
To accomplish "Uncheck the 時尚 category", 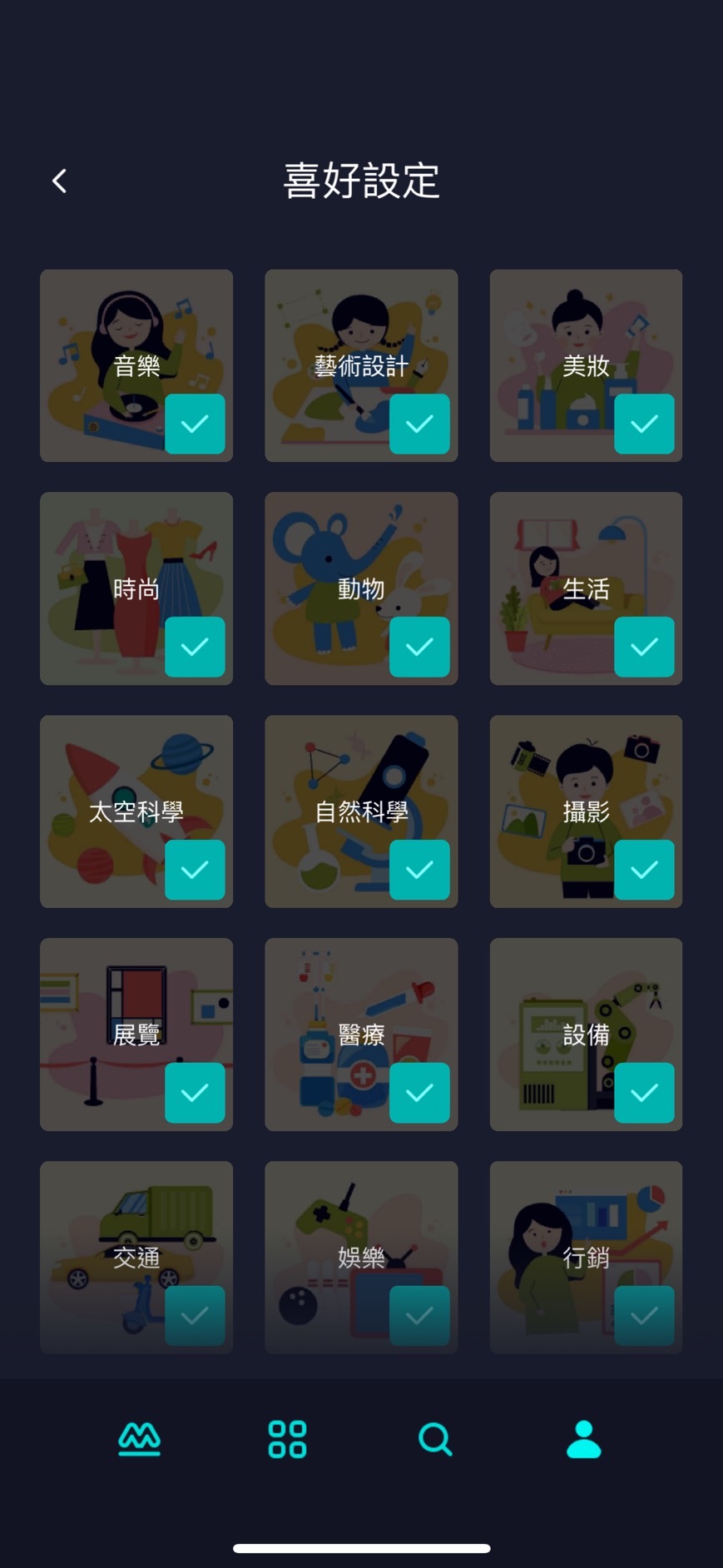I will pyautogui.click(x=195, y=647).
